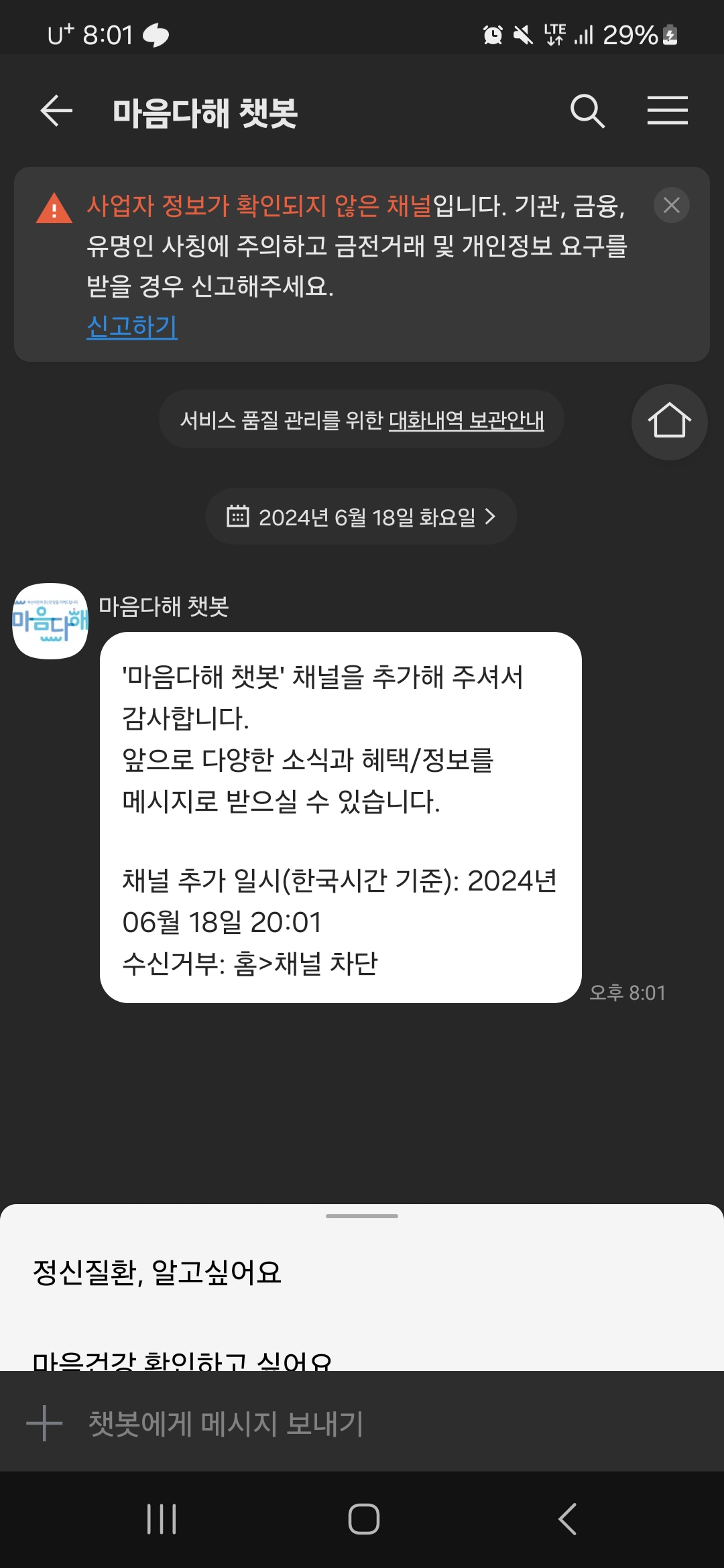Open the 대화내역 보관안내 link
724x1568 pixels.
[x=467, y=420]
